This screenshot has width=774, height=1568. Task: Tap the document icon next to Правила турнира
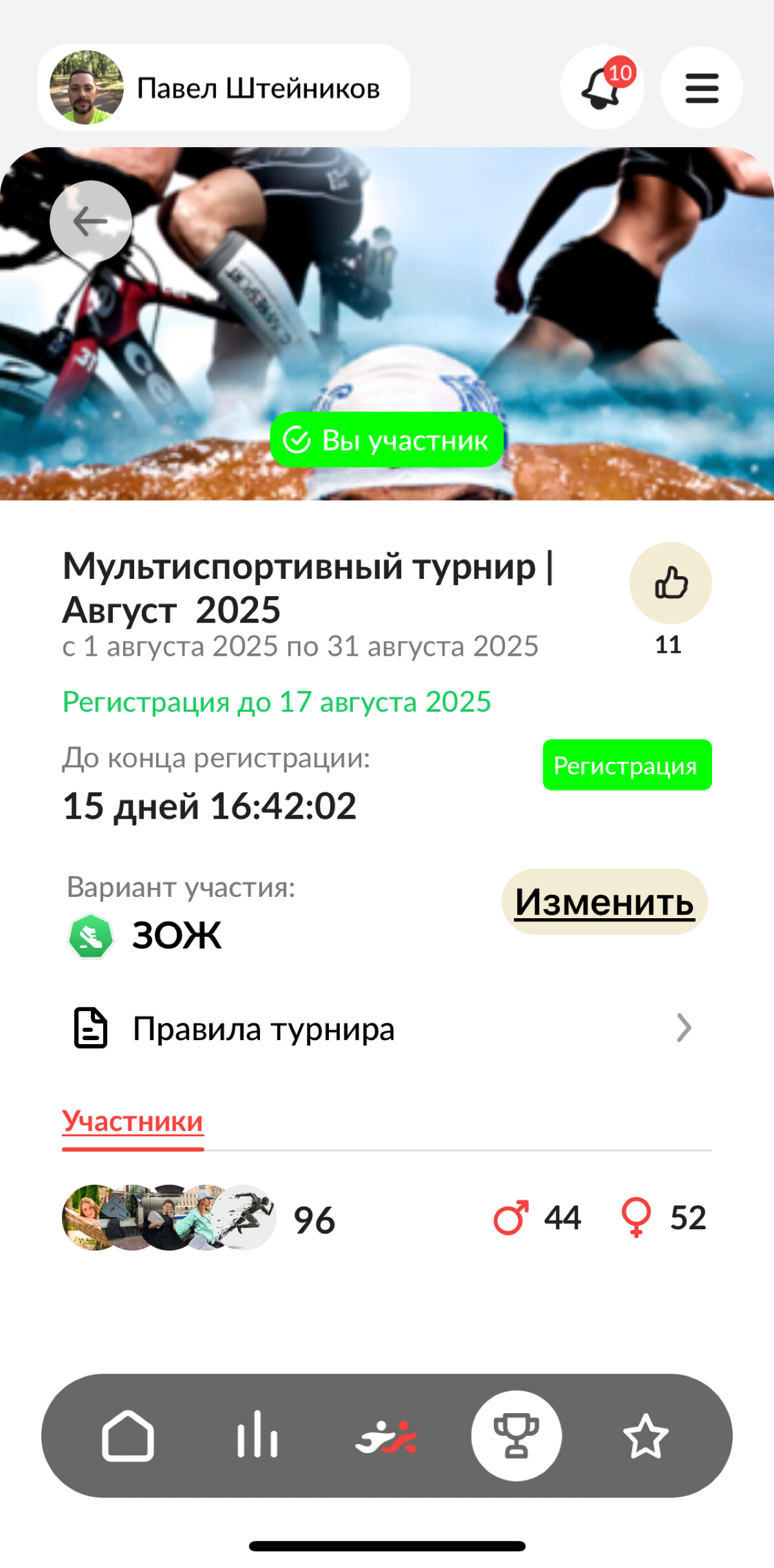tap(90, 1029)
